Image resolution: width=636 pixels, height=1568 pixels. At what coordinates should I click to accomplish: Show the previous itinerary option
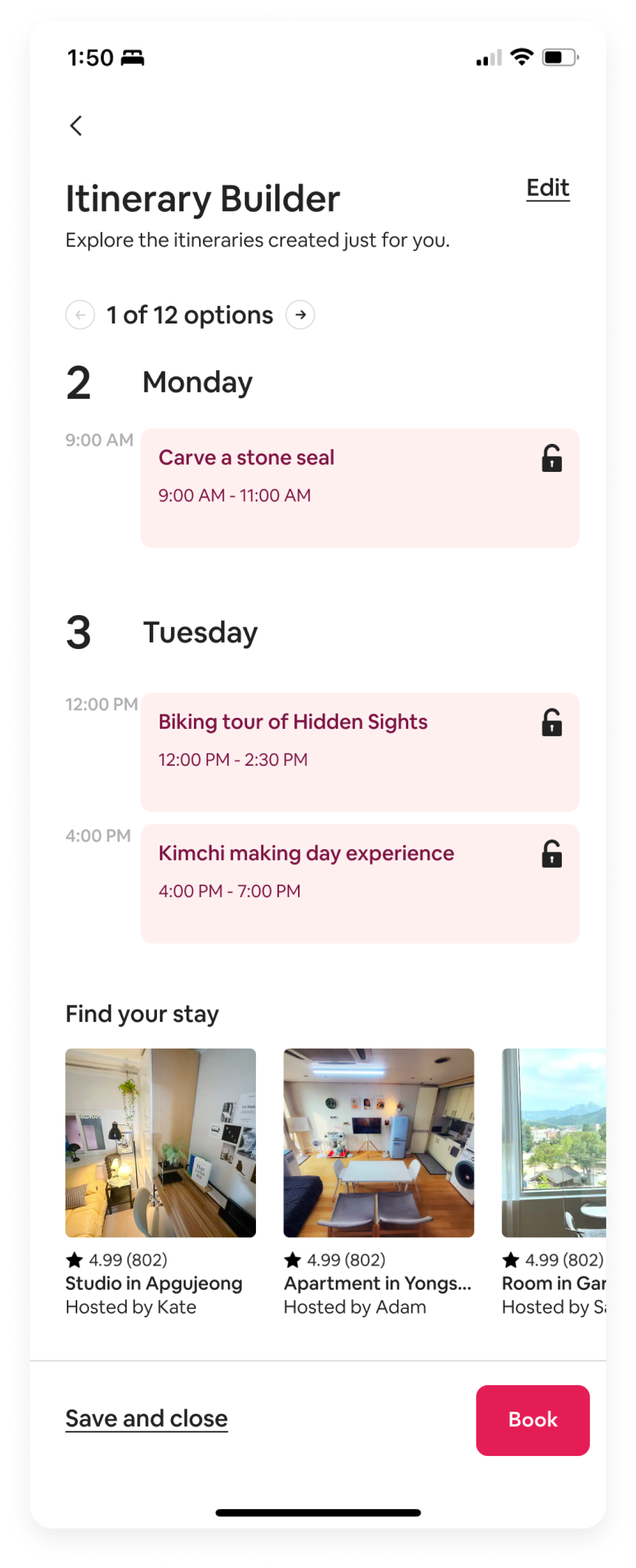click(80, 315)
